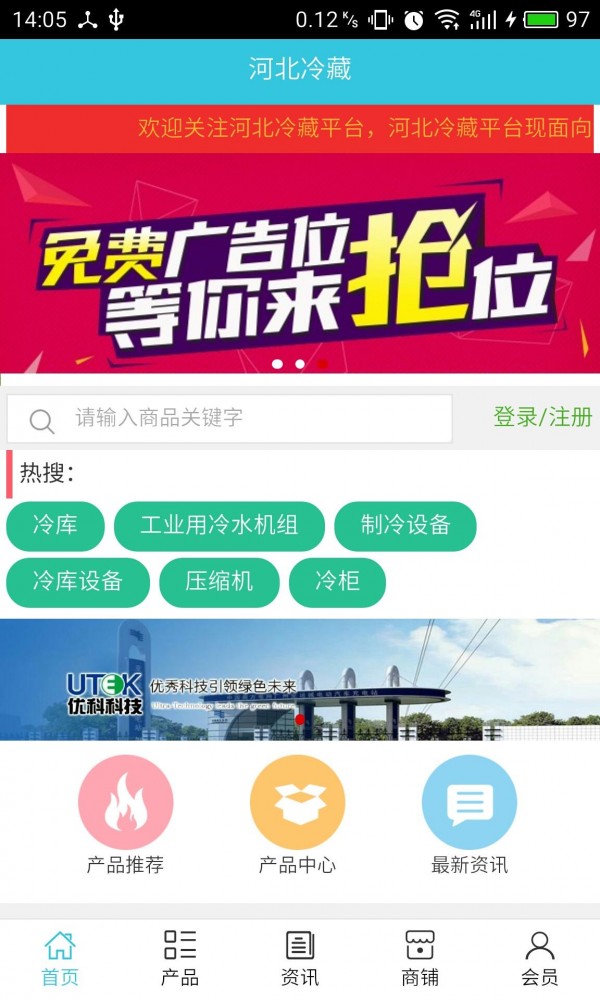The image size is (600, 1000).
Task: Switch to the 首页 tab
Action: [60, 958]
